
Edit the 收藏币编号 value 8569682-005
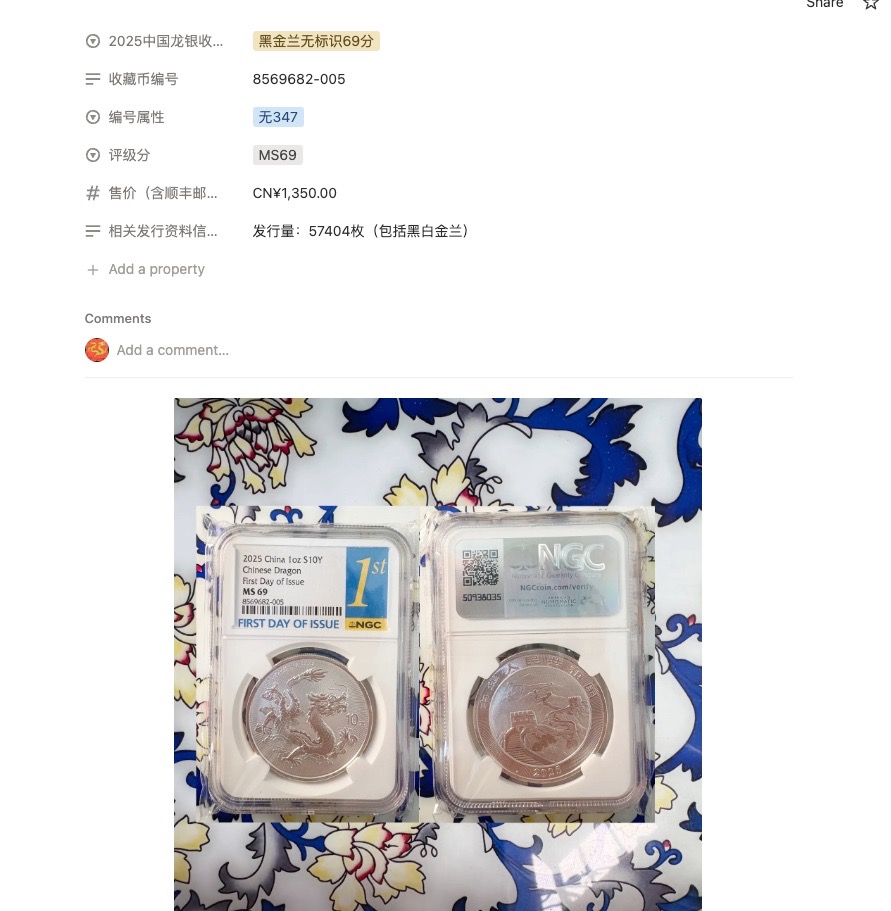point(299,79)
